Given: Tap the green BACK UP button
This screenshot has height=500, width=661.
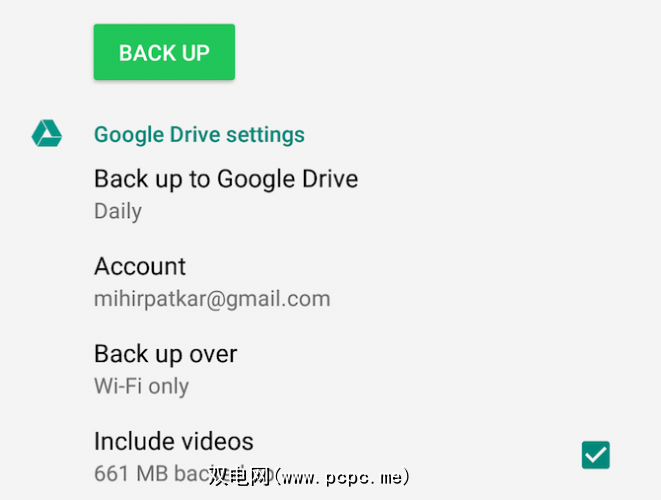Looking at the screenshot, I should 164,53.
